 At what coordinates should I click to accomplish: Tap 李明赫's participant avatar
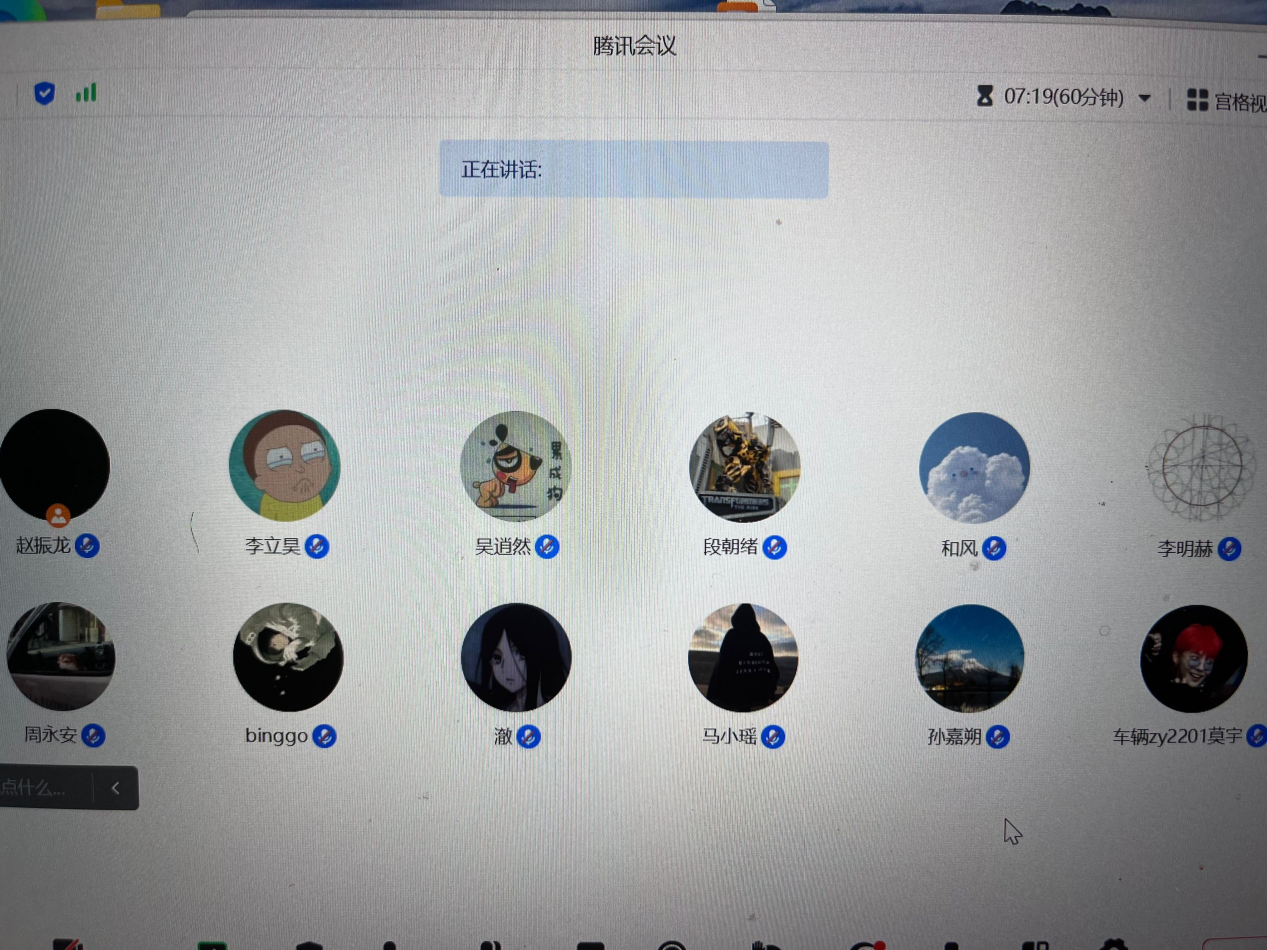(1200, 467)
